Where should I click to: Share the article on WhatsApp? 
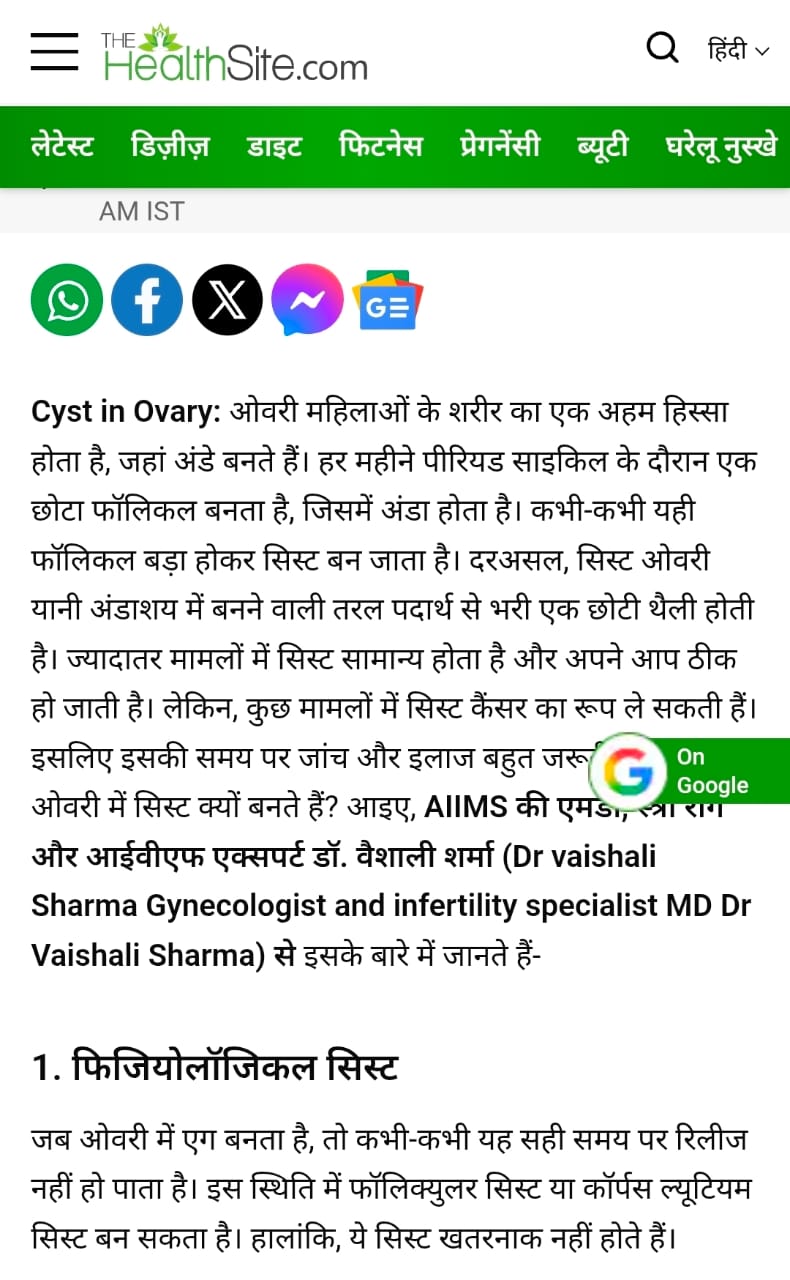[x=67, y=299]
